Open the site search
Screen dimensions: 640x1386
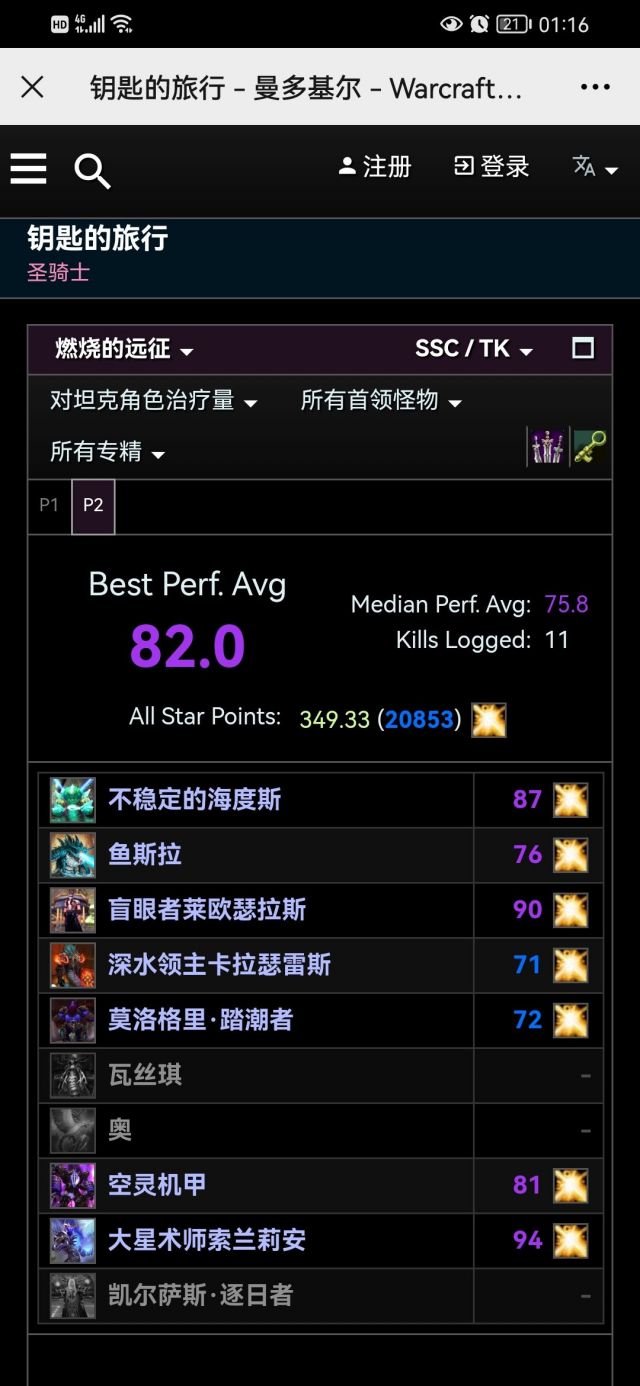coord(92,170)
